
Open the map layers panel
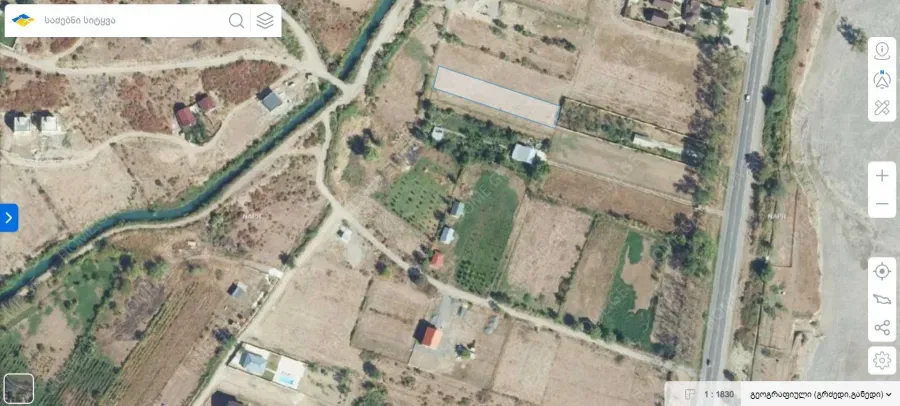coord(265,20)
